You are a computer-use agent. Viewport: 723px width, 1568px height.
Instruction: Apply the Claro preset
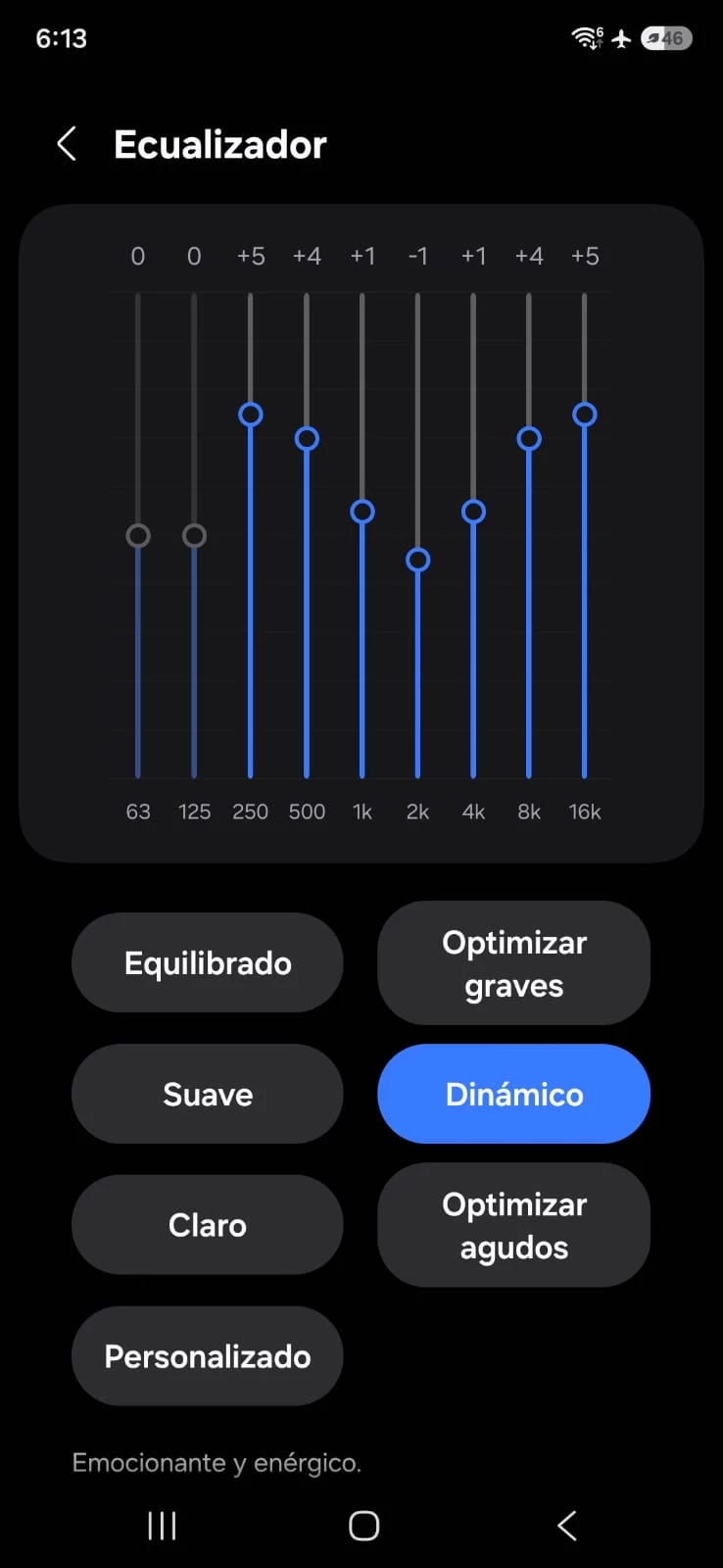click(x=208, y=1225)
